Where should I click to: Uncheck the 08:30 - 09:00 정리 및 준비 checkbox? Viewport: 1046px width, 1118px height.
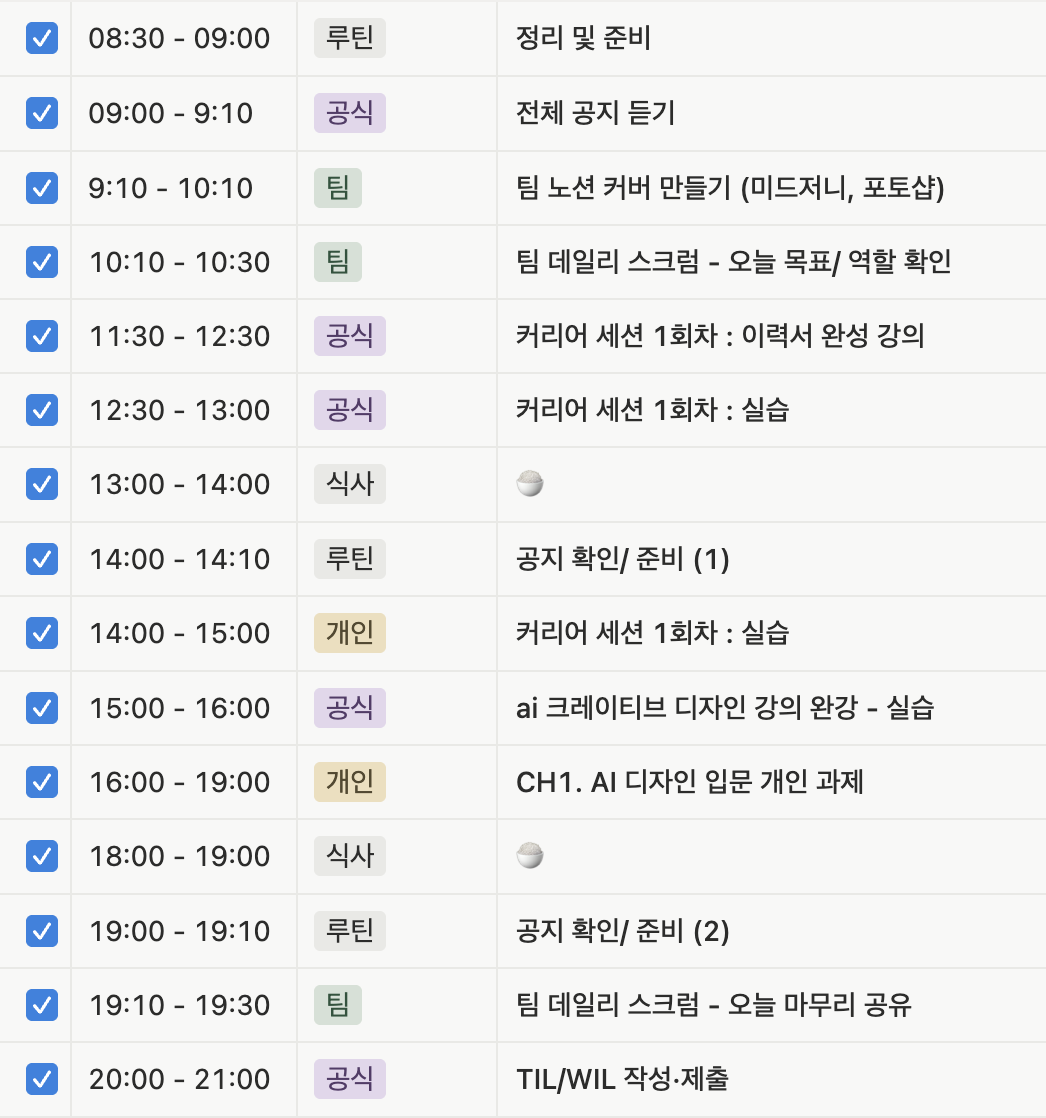42,39
